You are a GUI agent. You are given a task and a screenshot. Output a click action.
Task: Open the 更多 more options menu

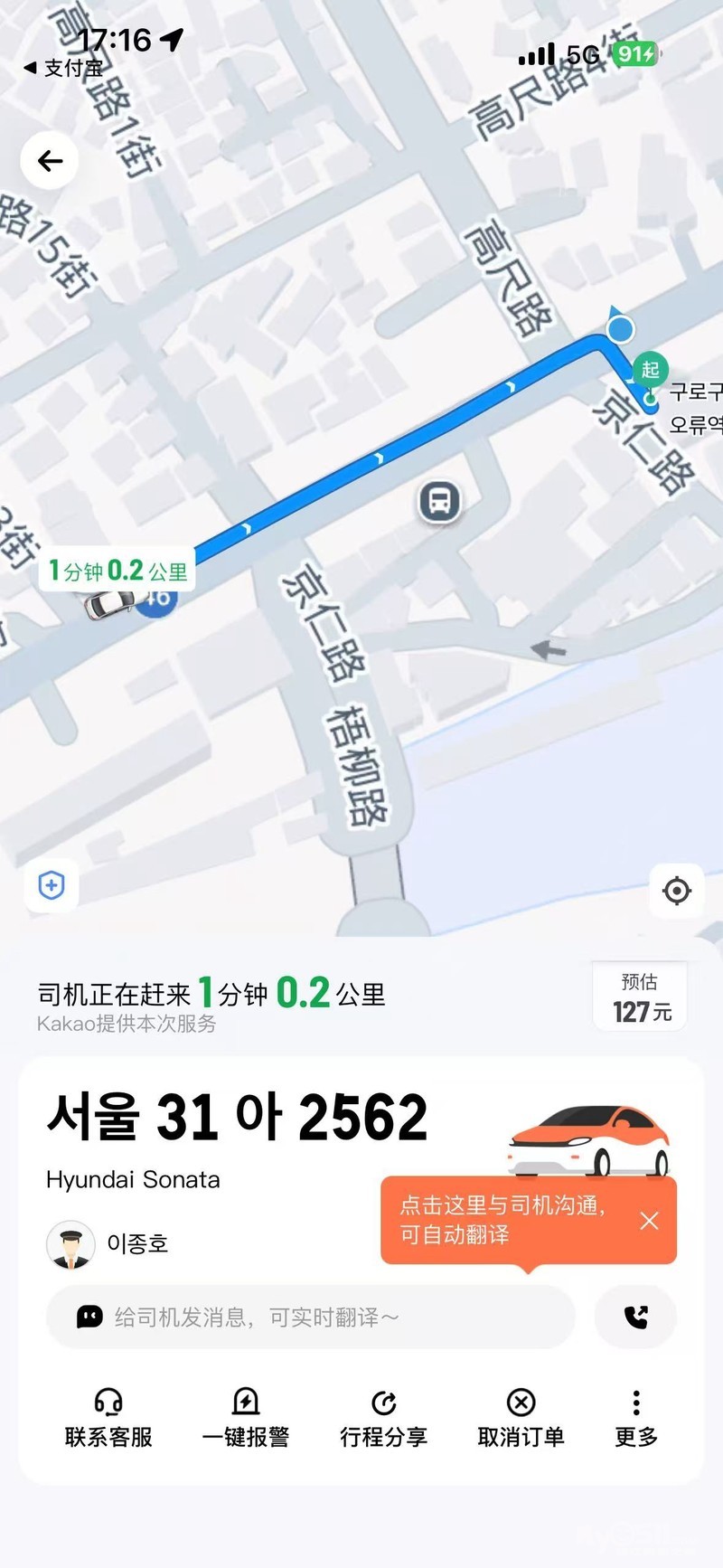point(636,1418)
